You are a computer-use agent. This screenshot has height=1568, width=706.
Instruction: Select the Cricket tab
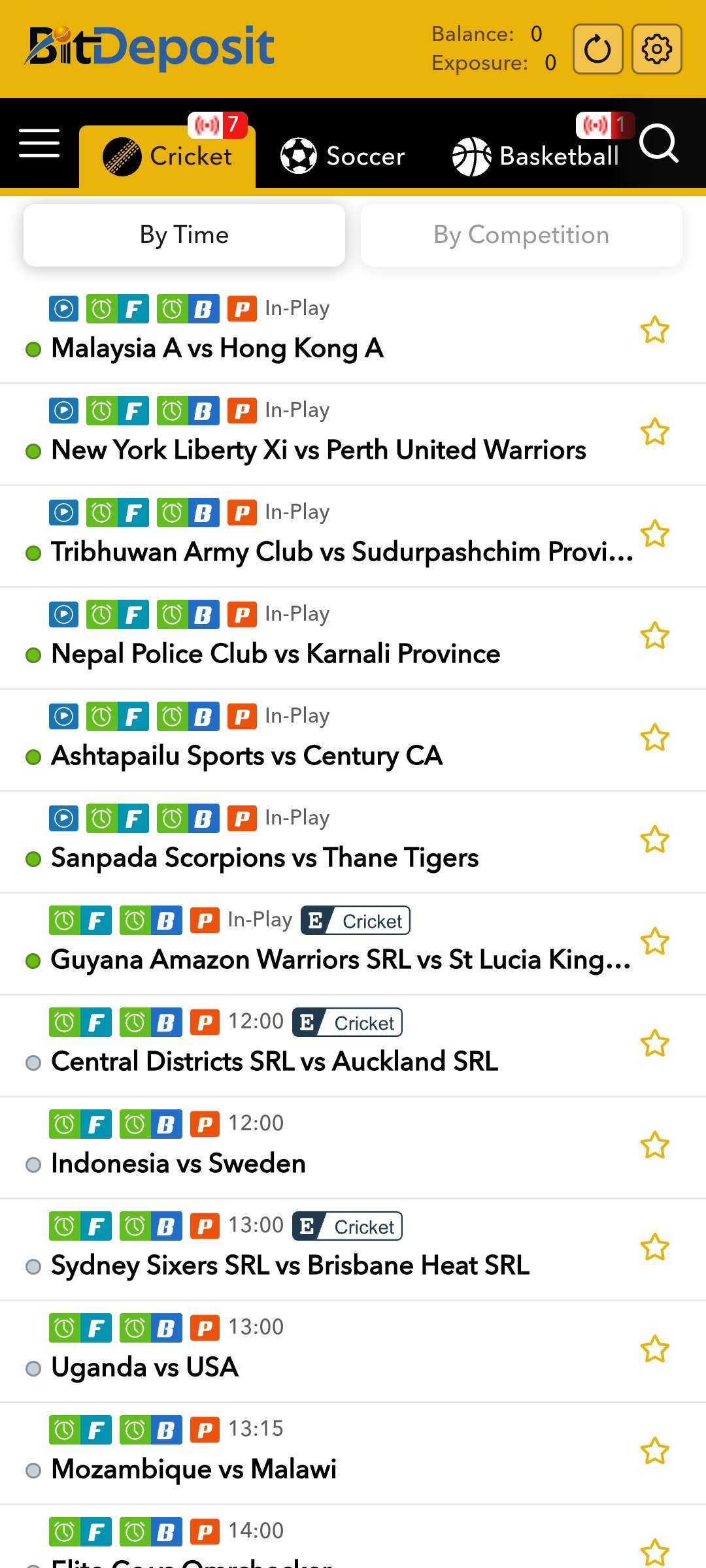(x=168, y=157)
